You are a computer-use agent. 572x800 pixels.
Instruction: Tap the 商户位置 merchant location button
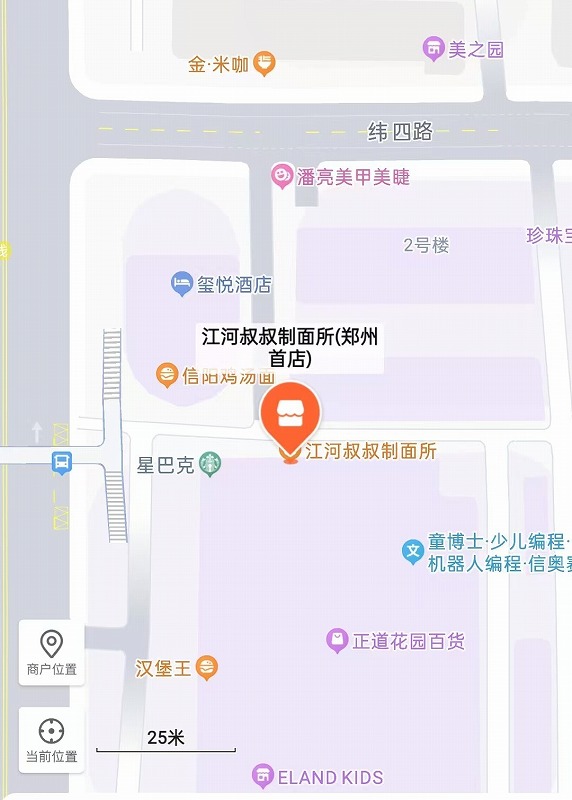pyautogui.click(x=52, y=653)
